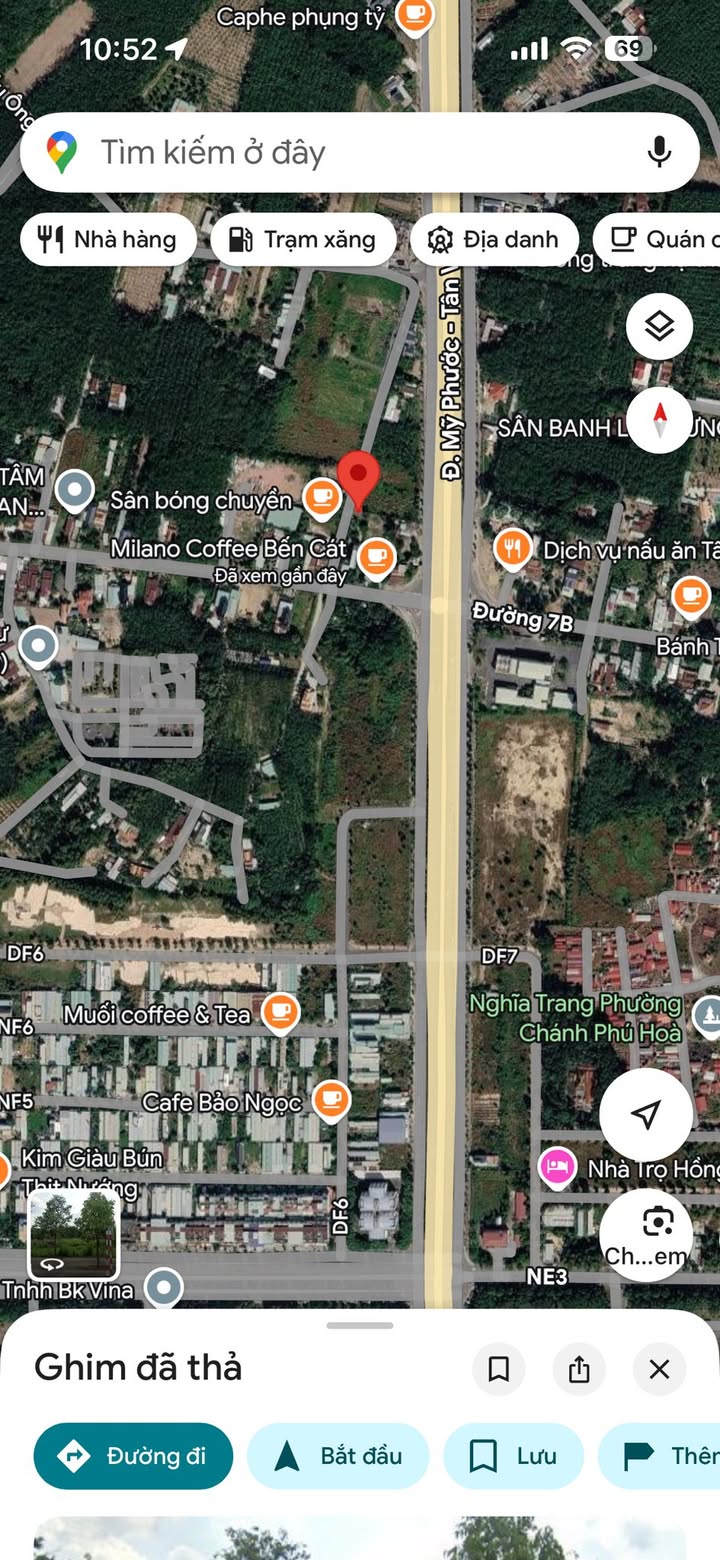Start voice search with the microphone

coord(658,153)
